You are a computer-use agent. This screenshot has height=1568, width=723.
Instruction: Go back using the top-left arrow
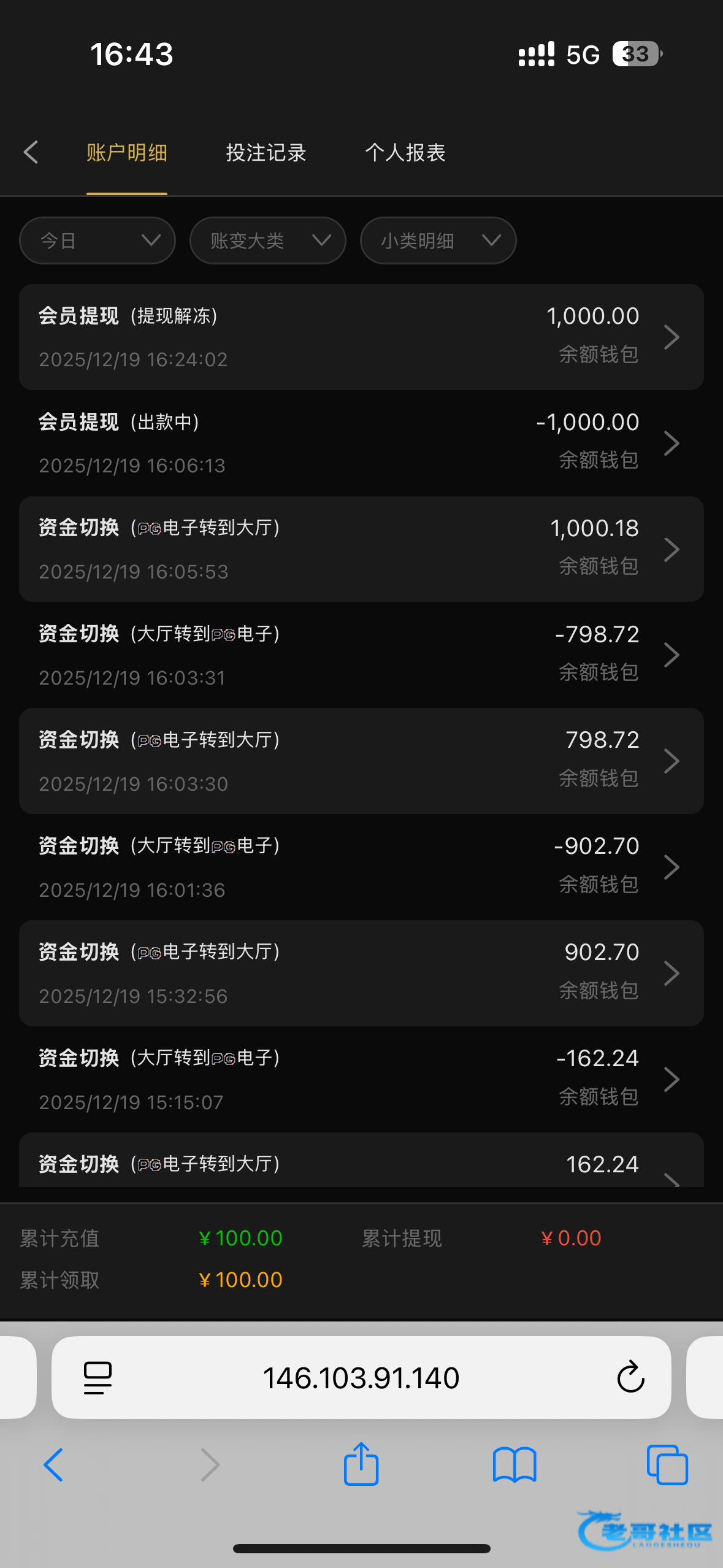coord(31,152)
